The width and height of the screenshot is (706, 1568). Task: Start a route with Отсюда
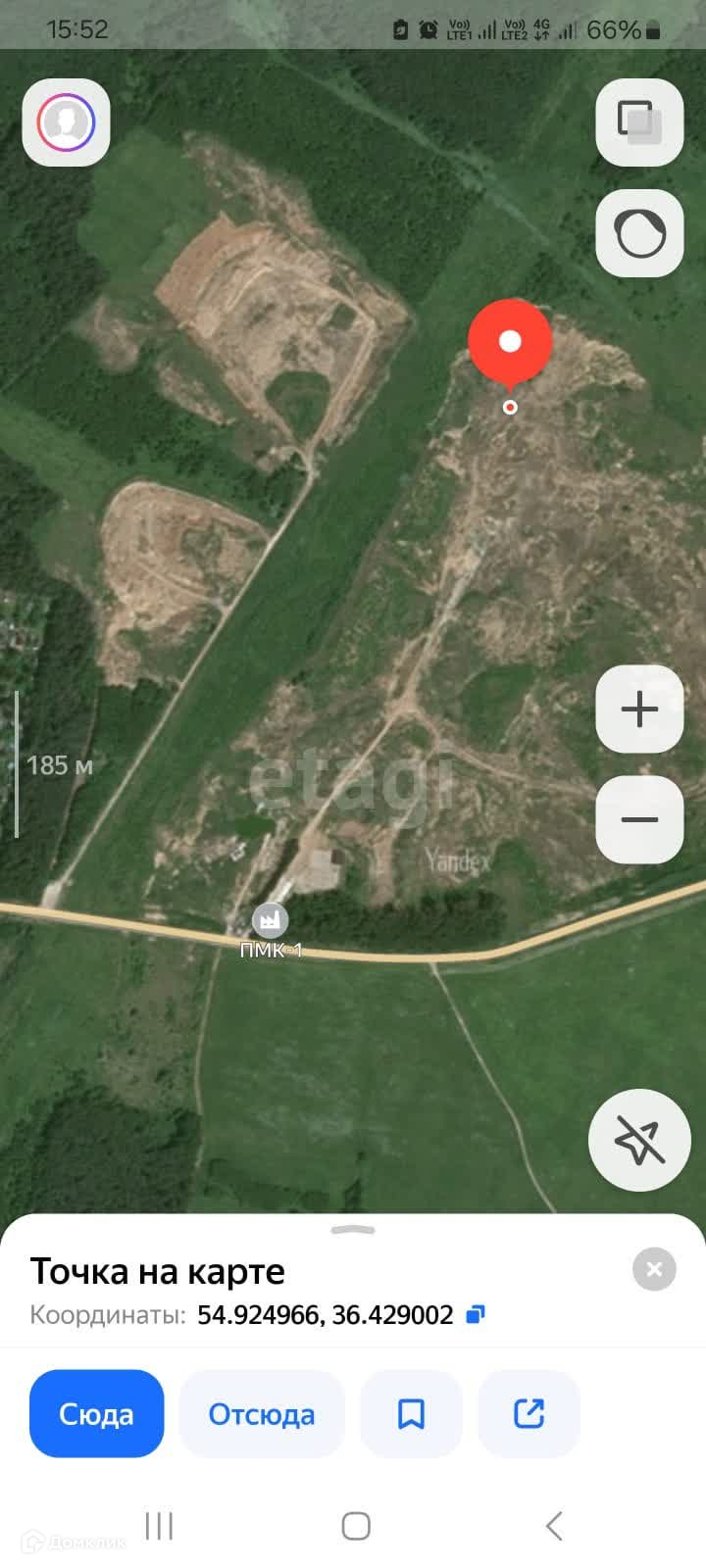(x=261, y=1413)
